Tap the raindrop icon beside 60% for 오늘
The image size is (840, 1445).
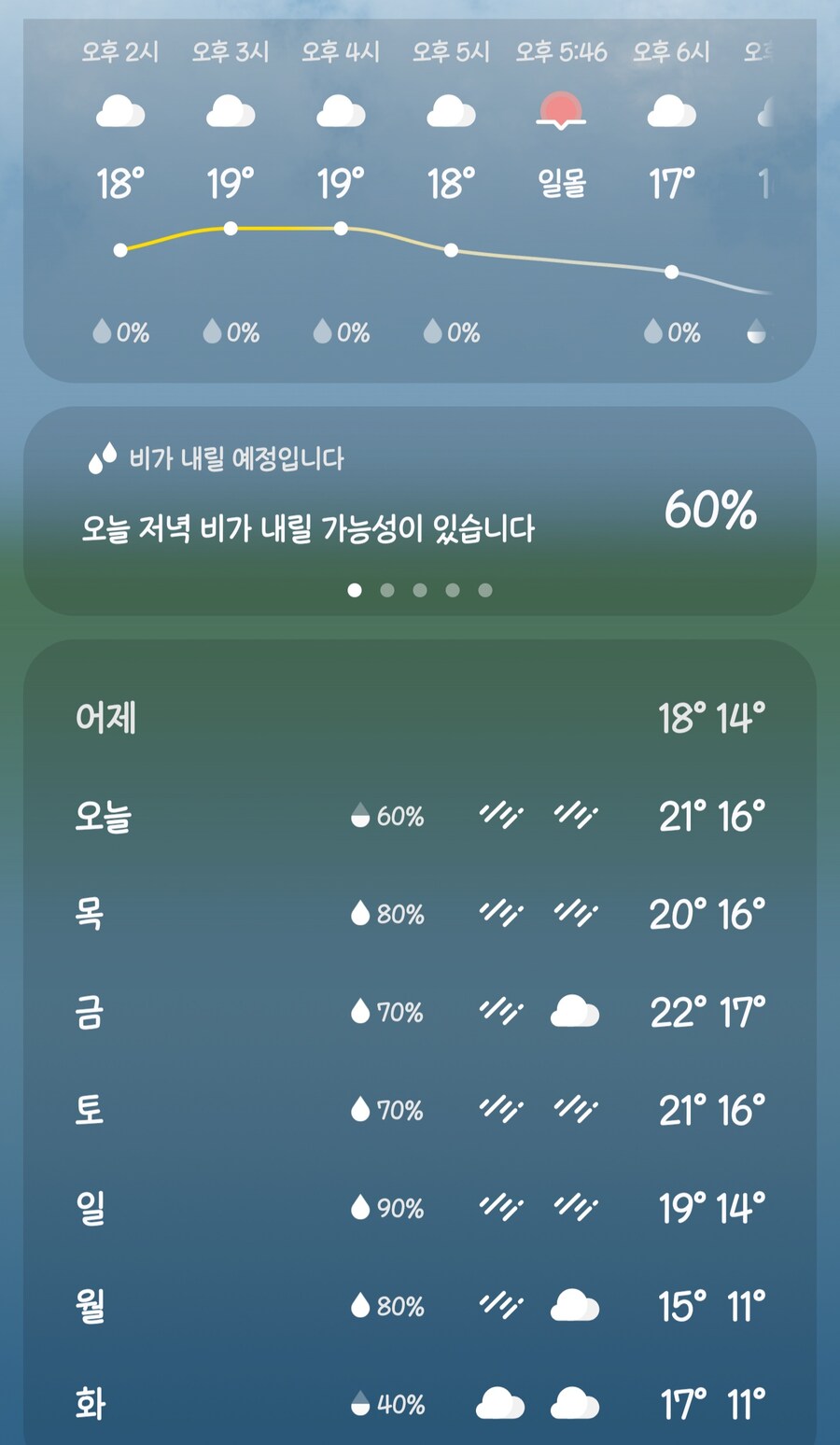pos(358,815)
